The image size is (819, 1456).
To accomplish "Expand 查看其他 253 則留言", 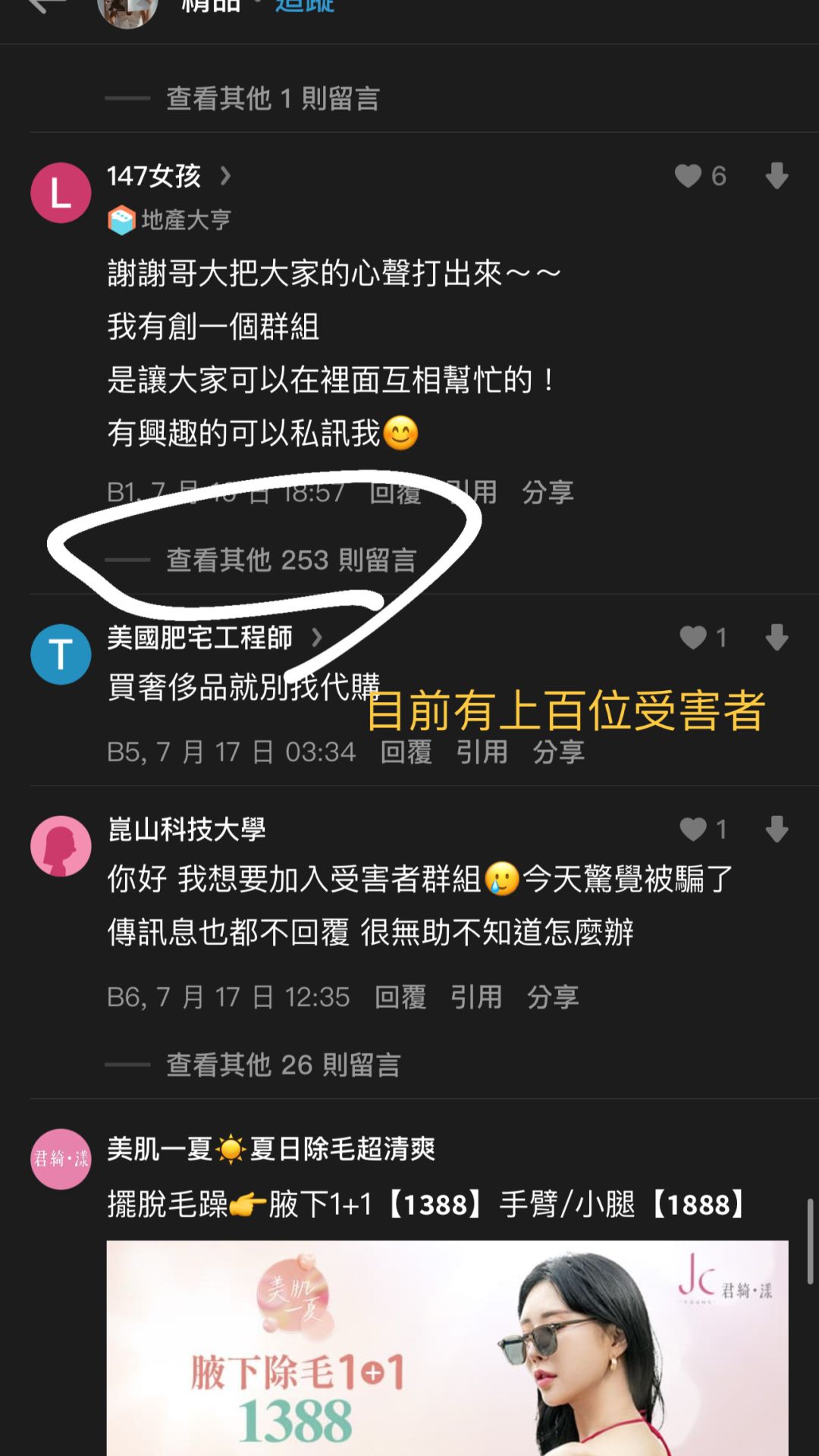I will (x=292, y=560).
